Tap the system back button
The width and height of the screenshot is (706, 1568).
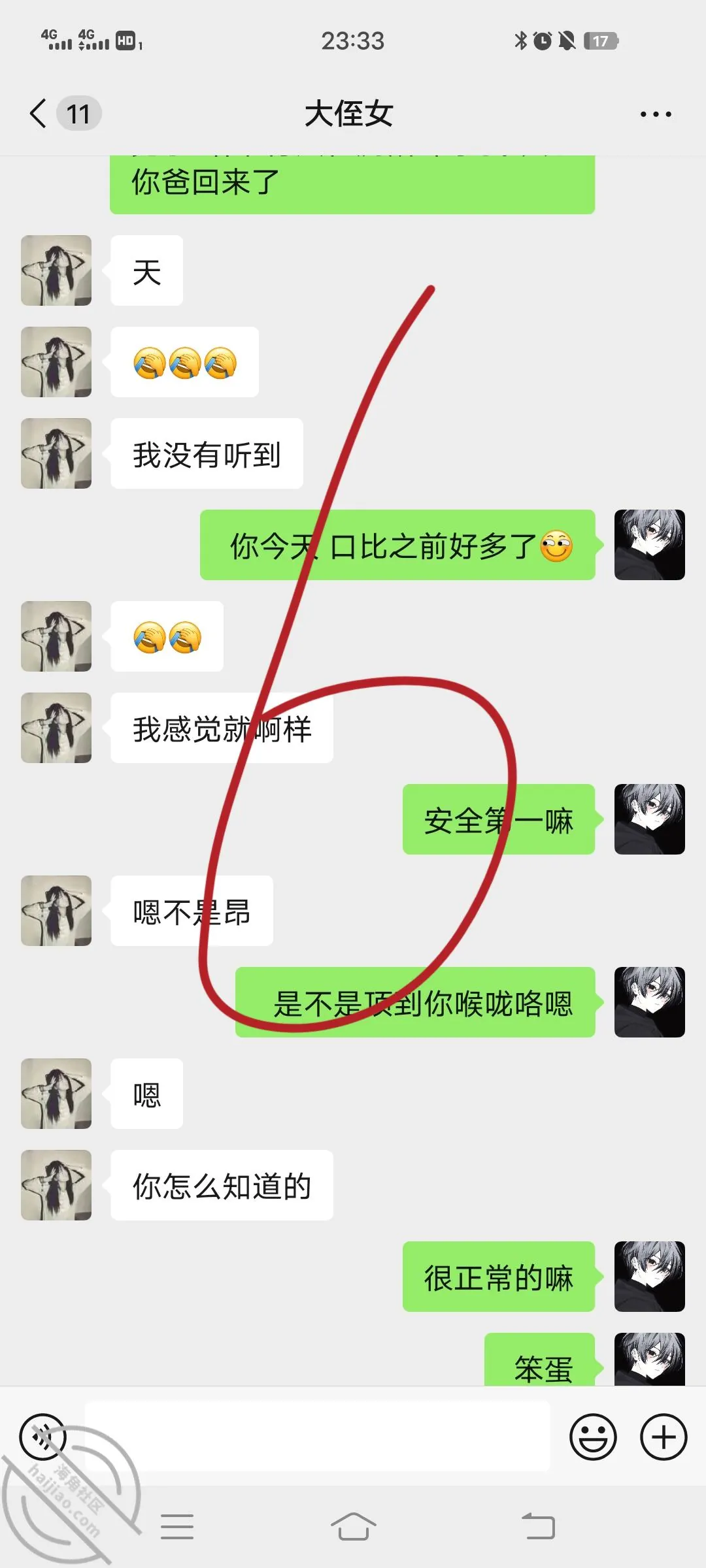(x=538, y=1527)
